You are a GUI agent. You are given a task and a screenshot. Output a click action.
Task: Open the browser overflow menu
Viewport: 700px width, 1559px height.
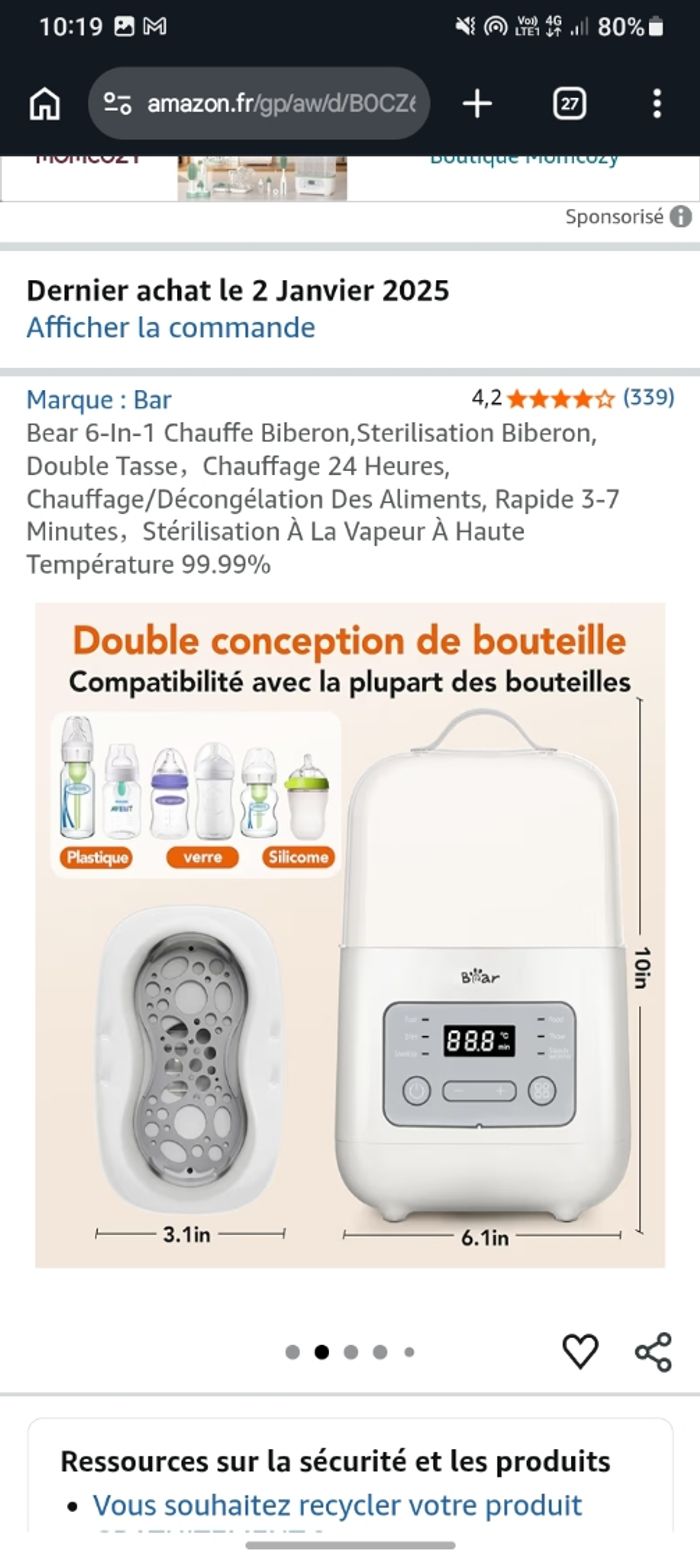pos(656,104)
